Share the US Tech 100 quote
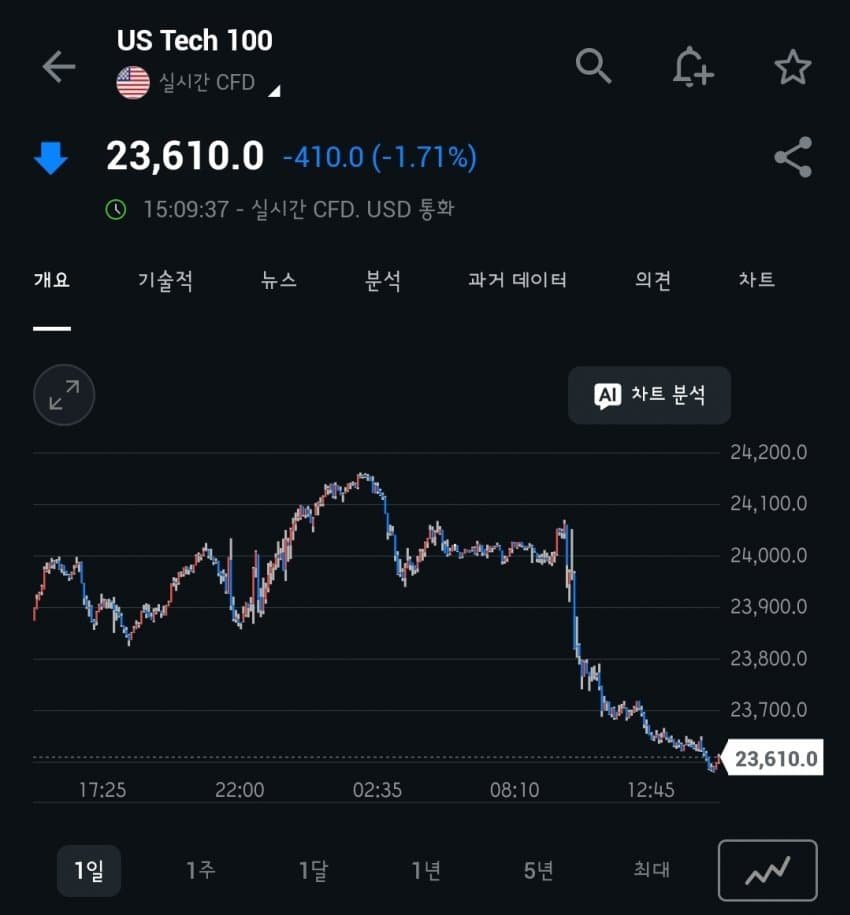850x915 pixels. tap(793, 158)
